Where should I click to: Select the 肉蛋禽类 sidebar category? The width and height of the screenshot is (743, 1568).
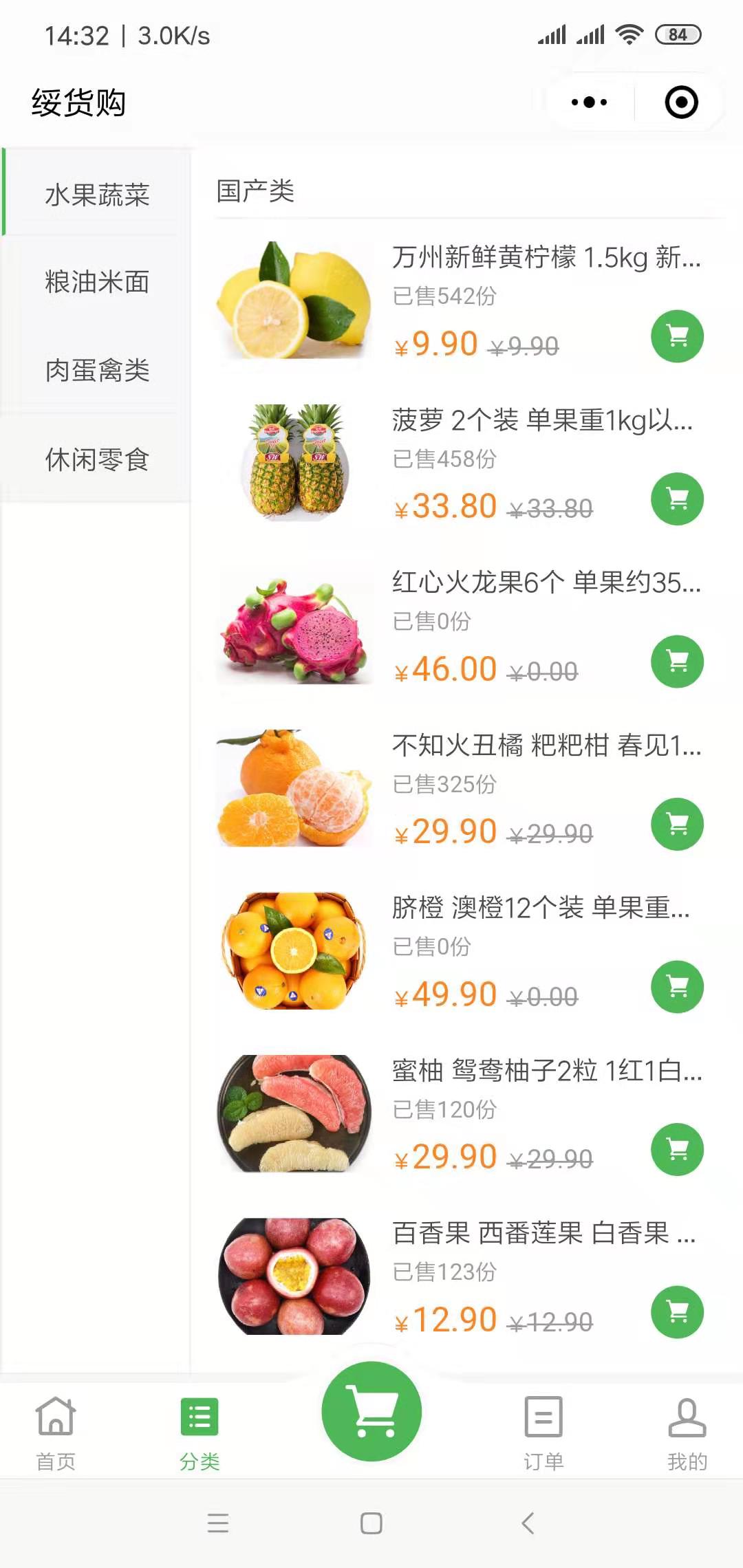[96, 373]
